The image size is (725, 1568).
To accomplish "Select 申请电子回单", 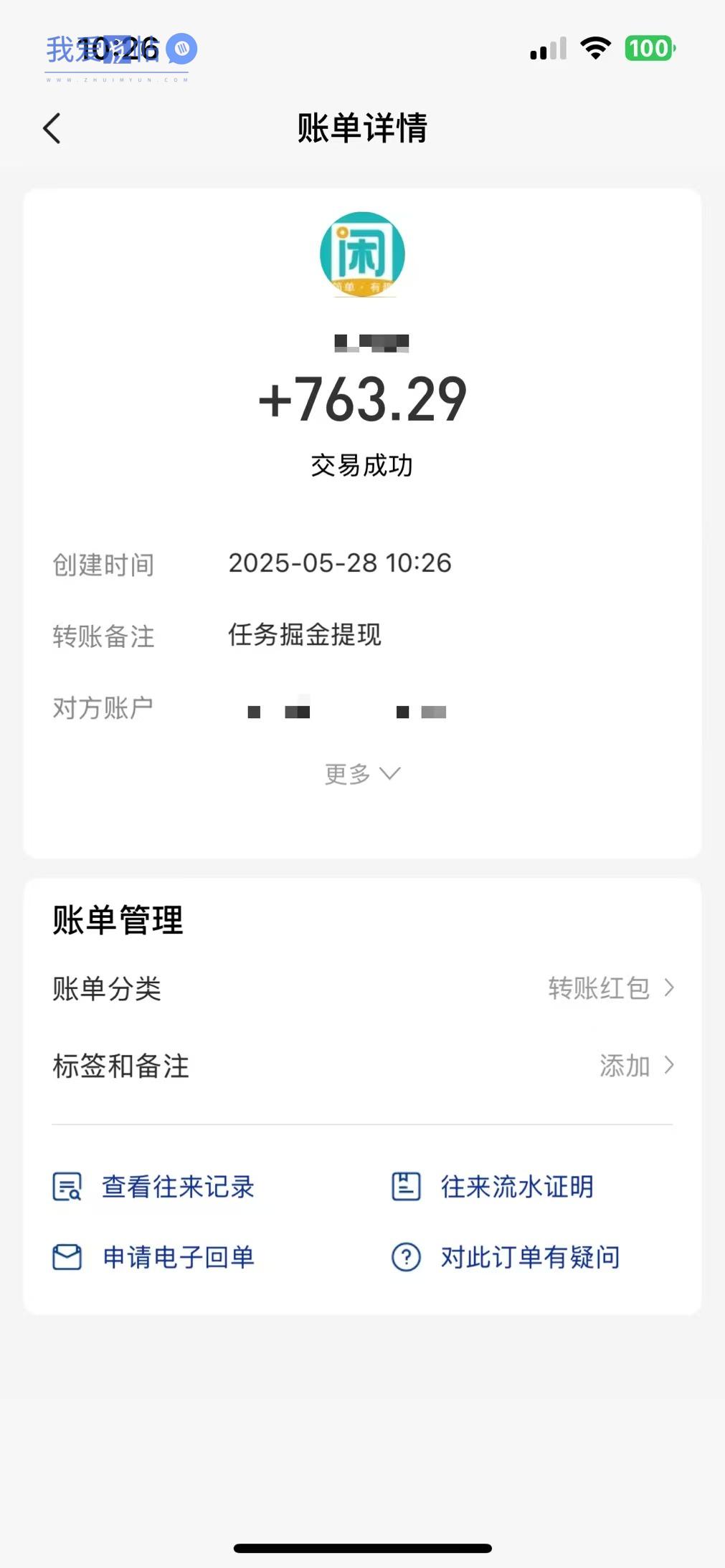I will point(153,1257).
